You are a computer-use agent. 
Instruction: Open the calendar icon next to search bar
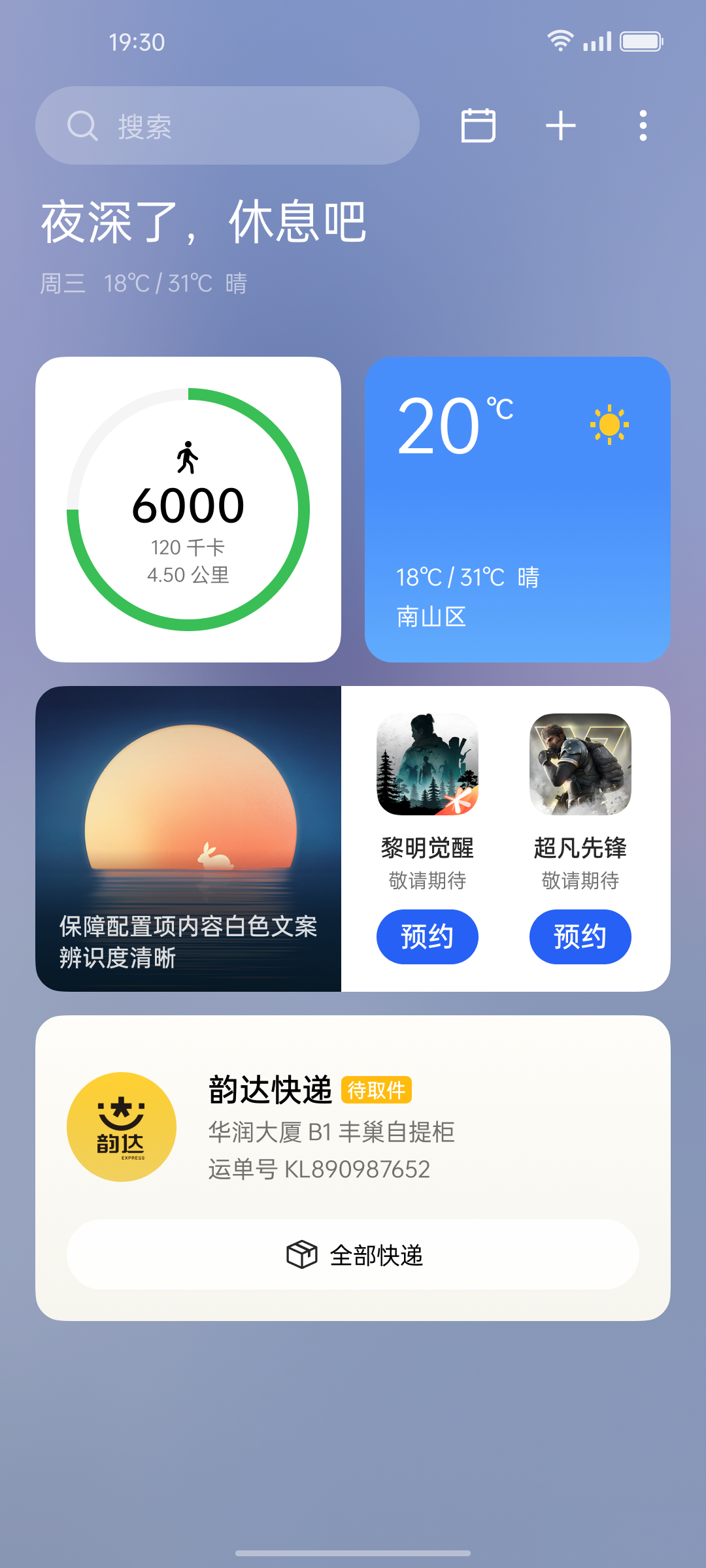(x=478, y=125)
